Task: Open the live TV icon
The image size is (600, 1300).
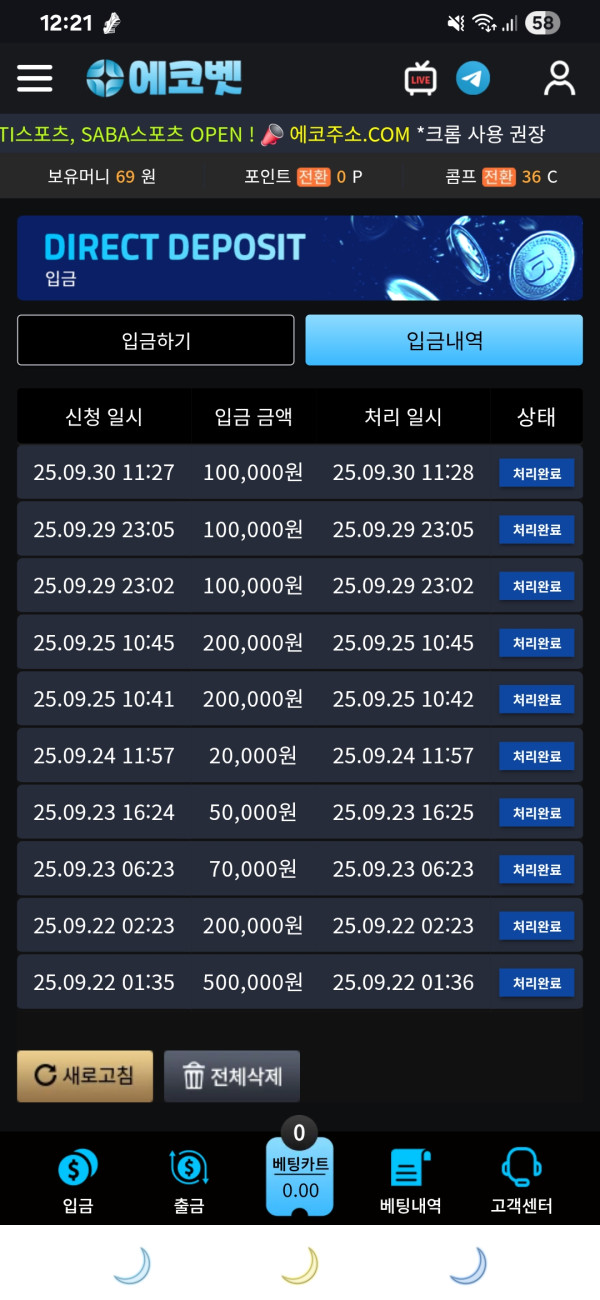Action: 420,78
